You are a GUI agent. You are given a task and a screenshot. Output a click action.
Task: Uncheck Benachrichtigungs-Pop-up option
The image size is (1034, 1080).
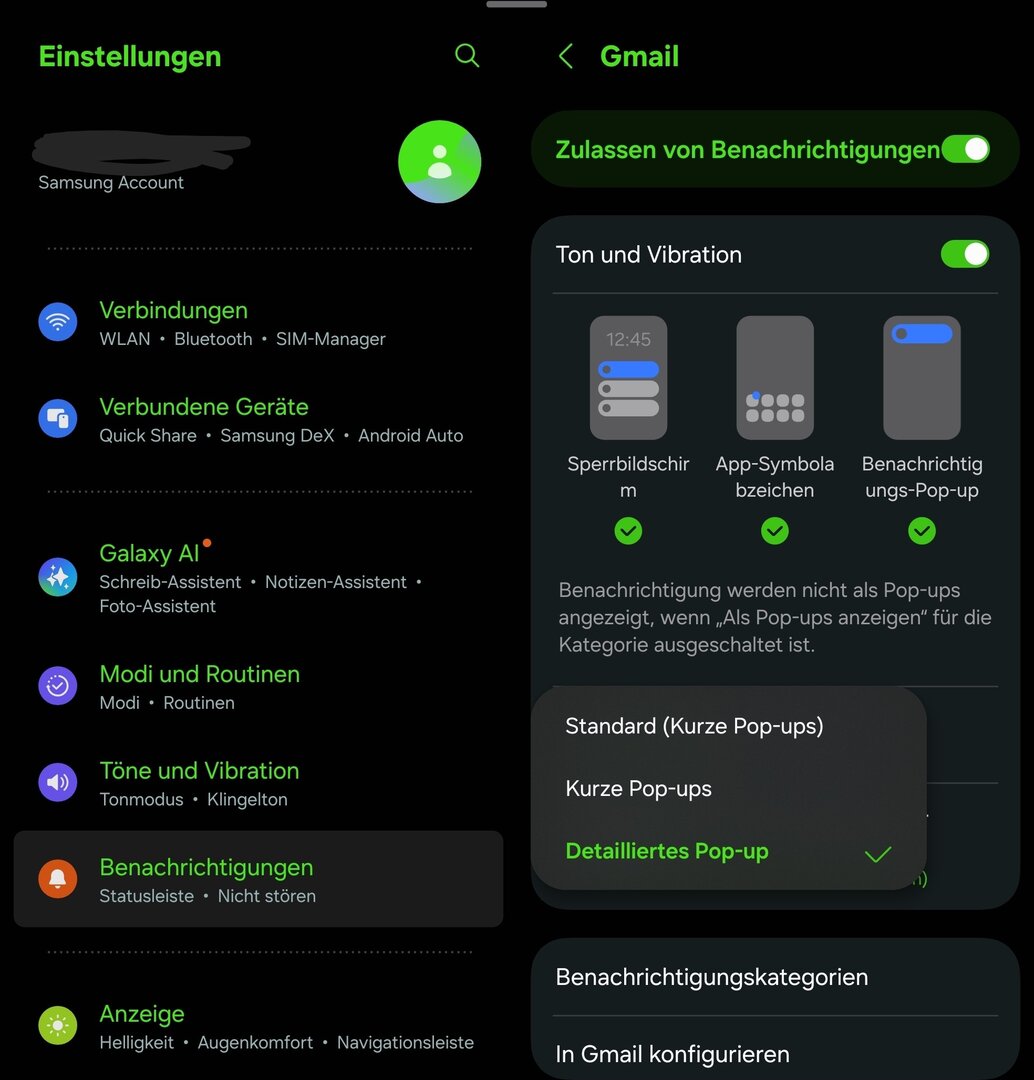[922, 531]
